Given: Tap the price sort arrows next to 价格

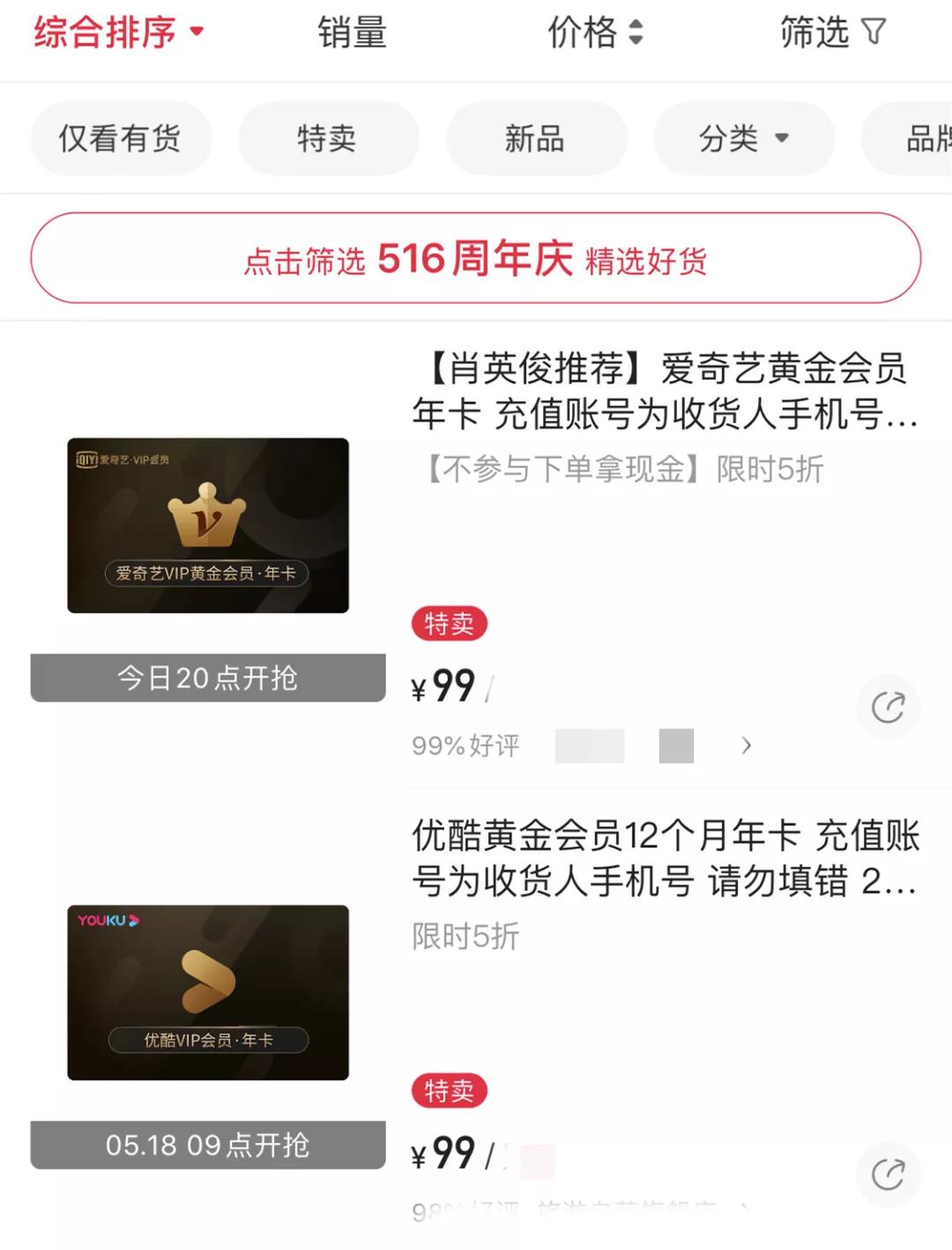Looking at the screenshot, I should pos(636,33).
